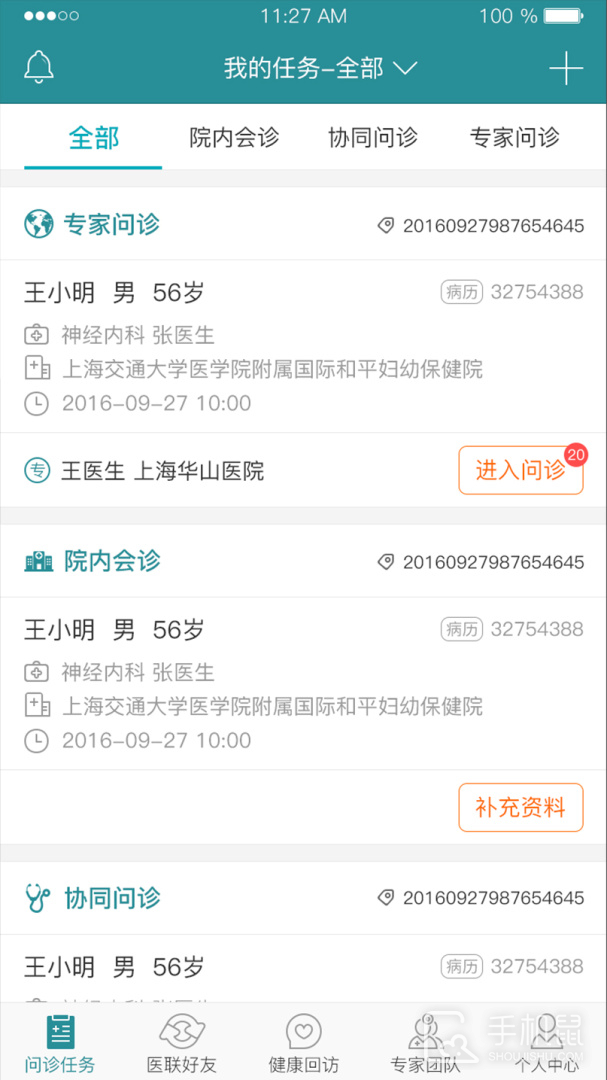Switch to the 专家问诊 top tab
The image size is (607, 1080).
514,138
